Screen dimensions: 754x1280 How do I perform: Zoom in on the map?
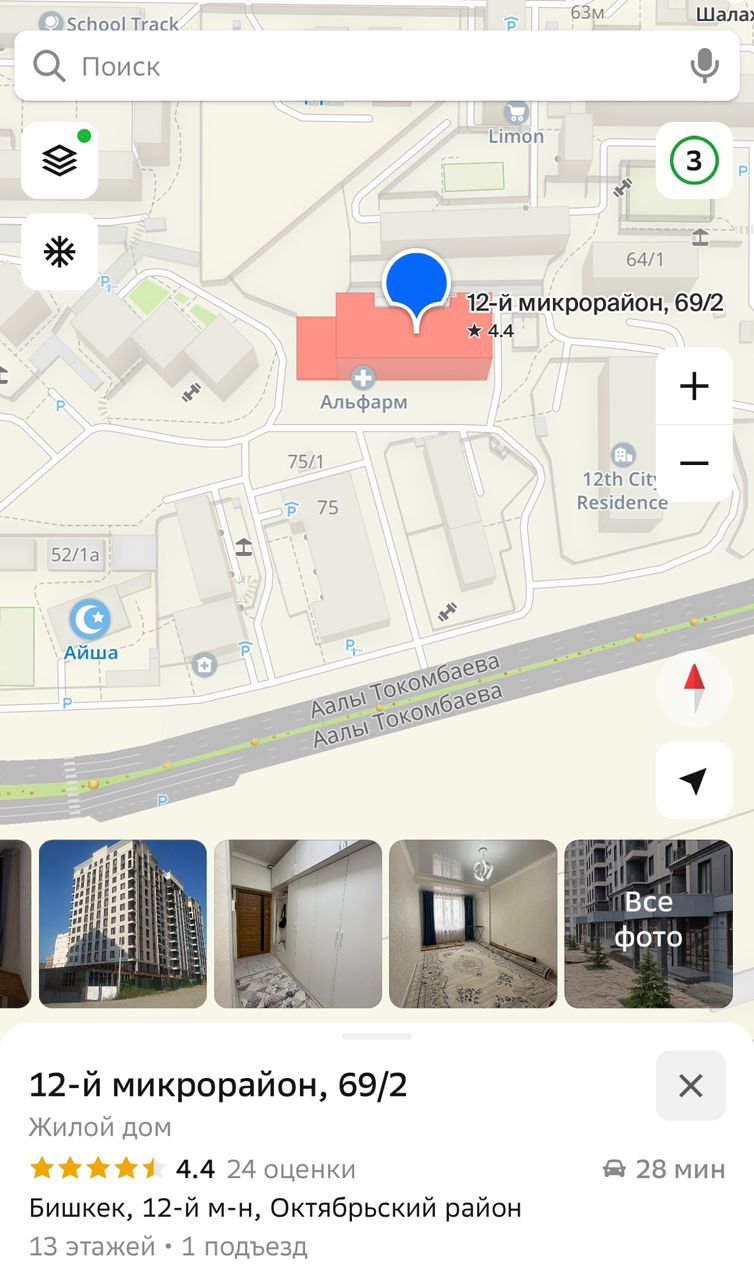click(x=694, y=386)
